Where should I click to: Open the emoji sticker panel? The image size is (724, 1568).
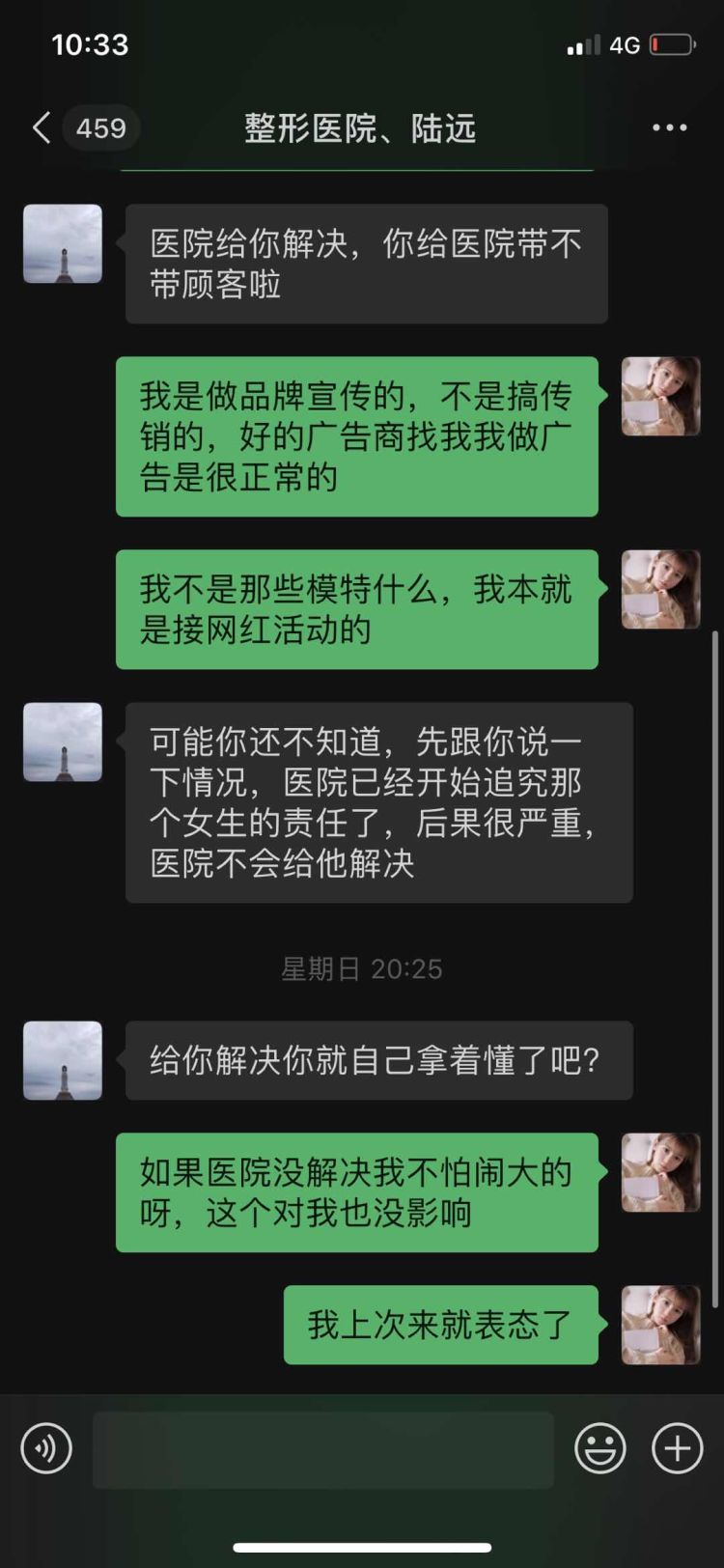pyautogui.click(x=600, y=1448)
